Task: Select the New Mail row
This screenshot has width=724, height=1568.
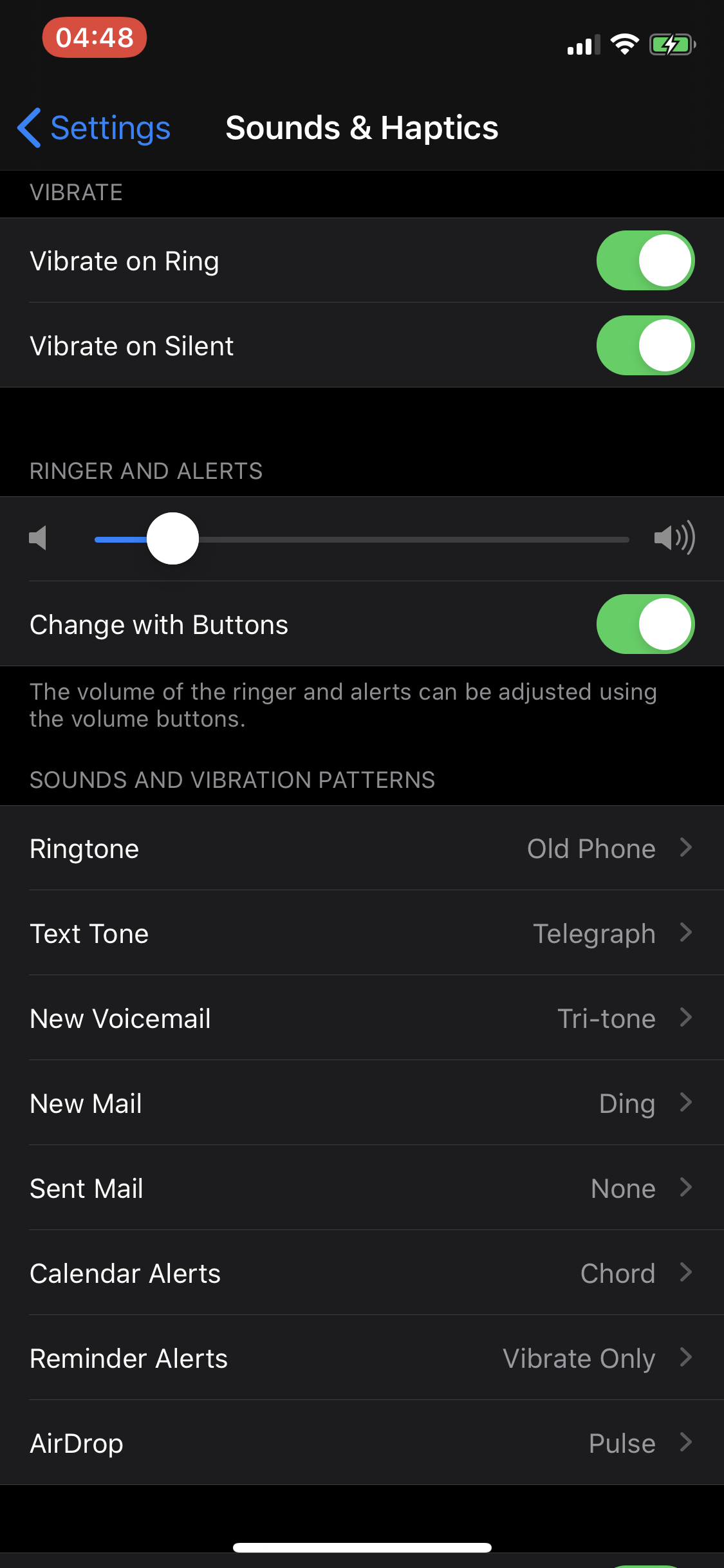Action: coord(362,1103)
